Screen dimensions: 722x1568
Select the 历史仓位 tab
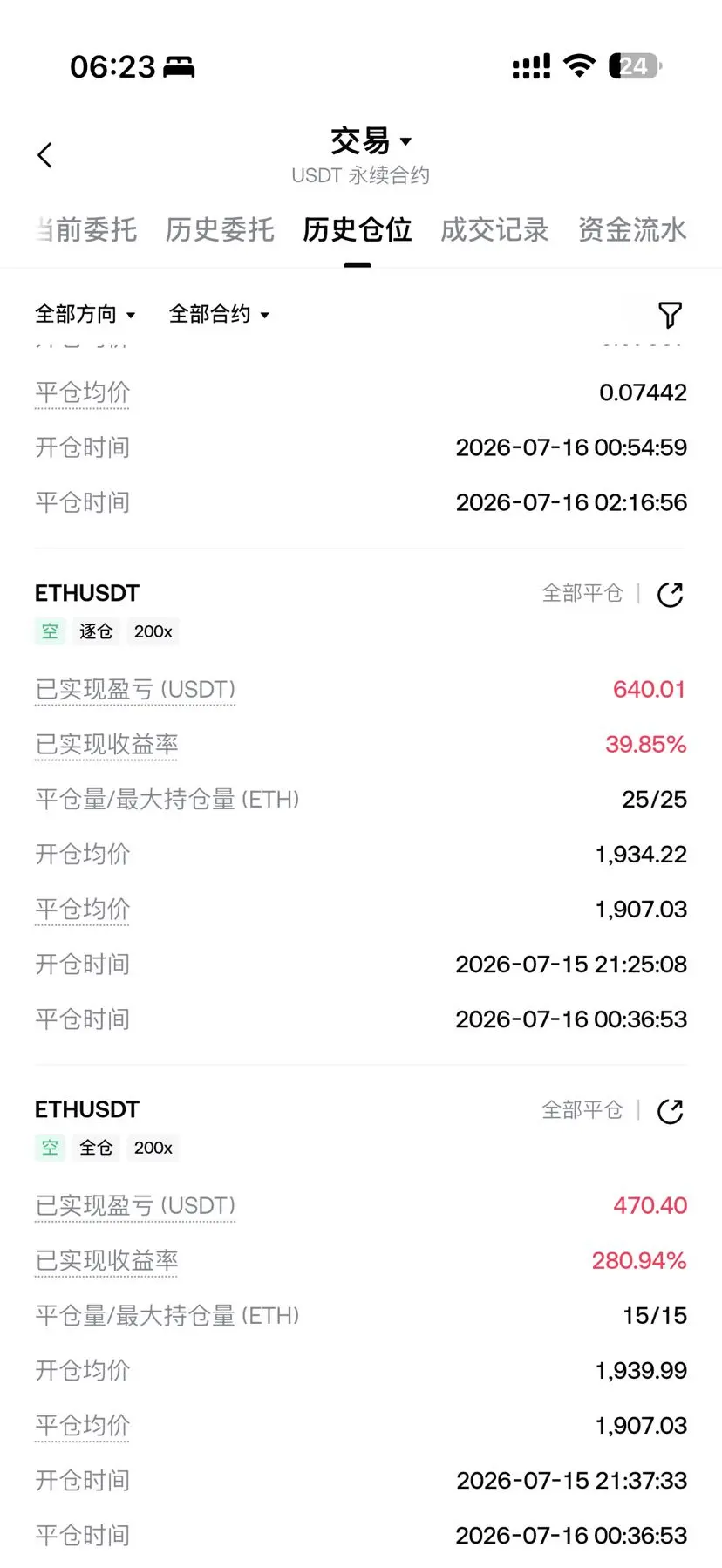click(358, 230)
